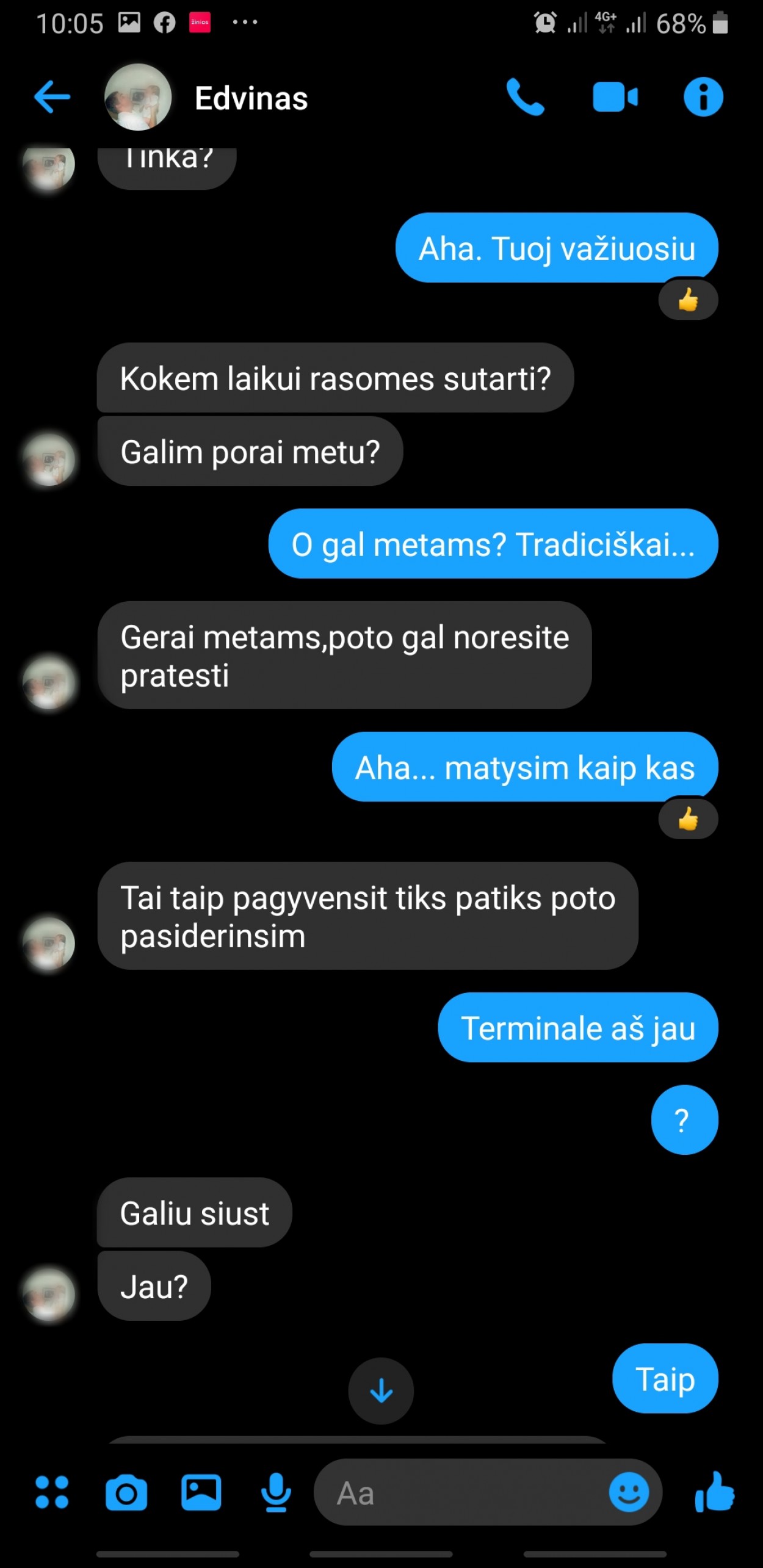Record a voice message
Screen dimensions: 763x1568
[276, 1493]
